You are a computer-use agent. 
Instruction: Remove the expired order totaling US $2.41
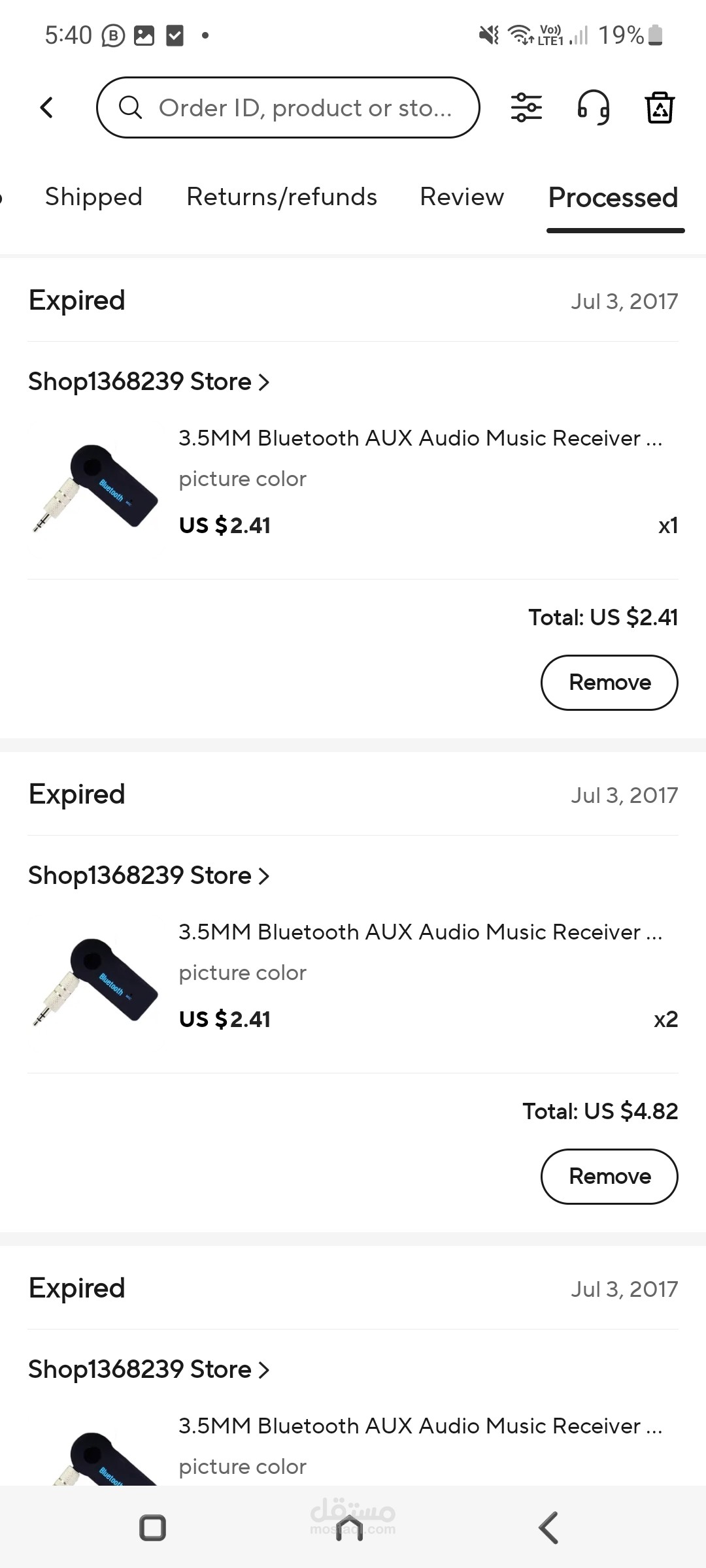[x=609, y=682]
